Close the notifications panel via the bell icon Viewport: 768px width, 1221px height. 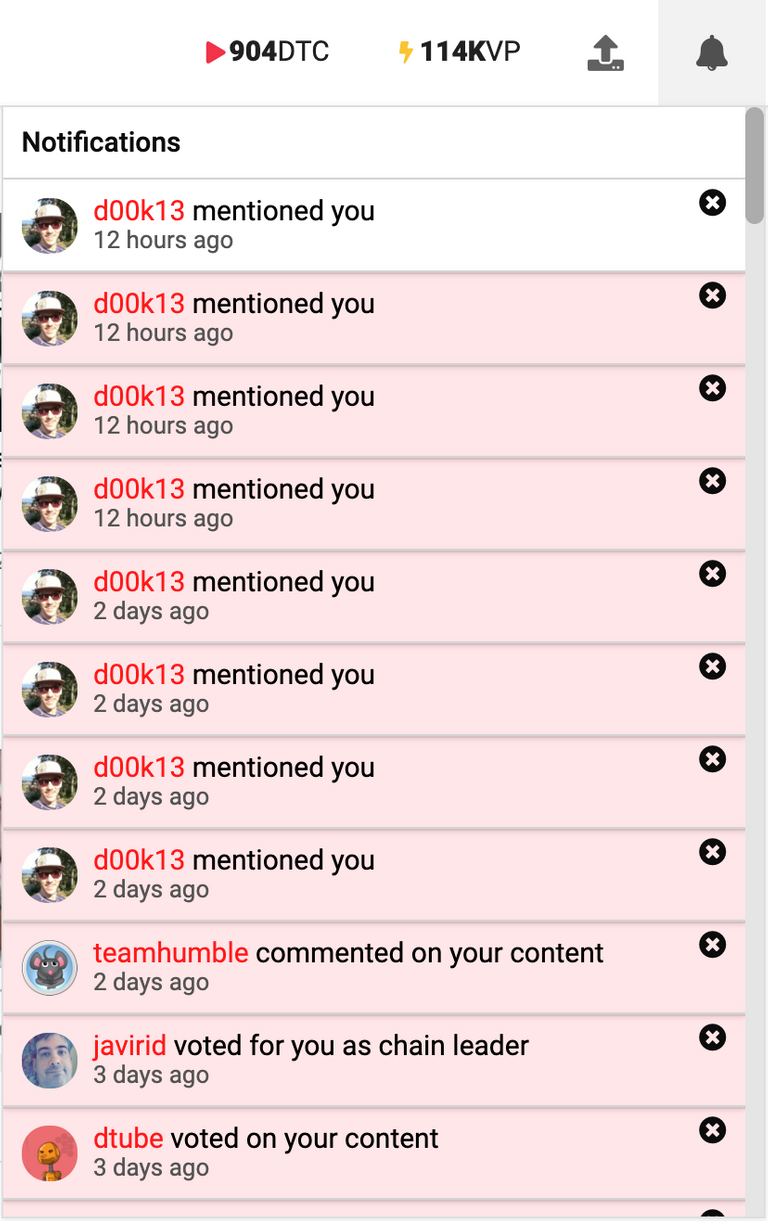coord(711,53)
